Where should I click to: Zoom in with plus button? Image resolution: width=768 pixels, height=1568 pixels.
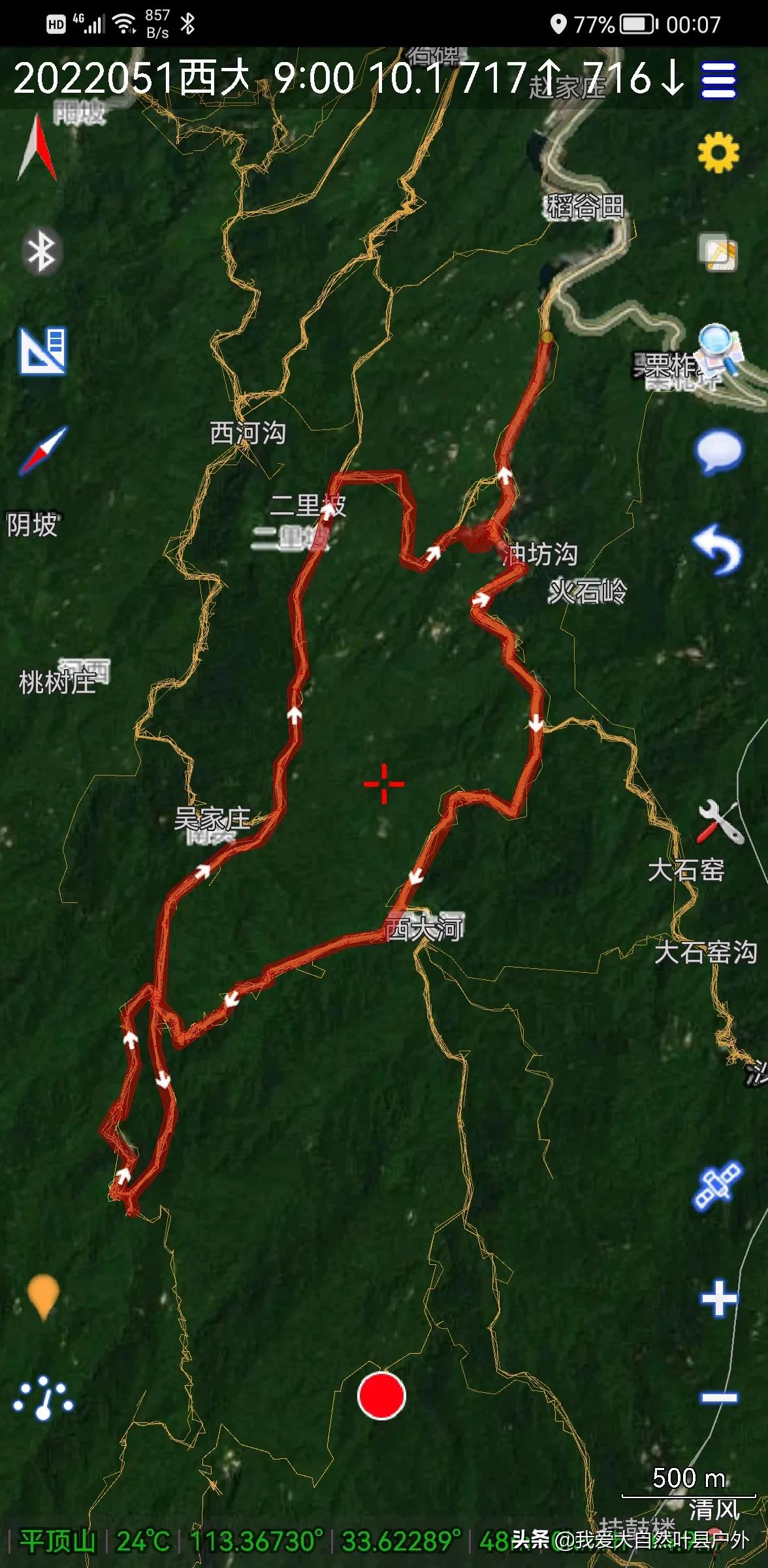[x=718, y=1298]
